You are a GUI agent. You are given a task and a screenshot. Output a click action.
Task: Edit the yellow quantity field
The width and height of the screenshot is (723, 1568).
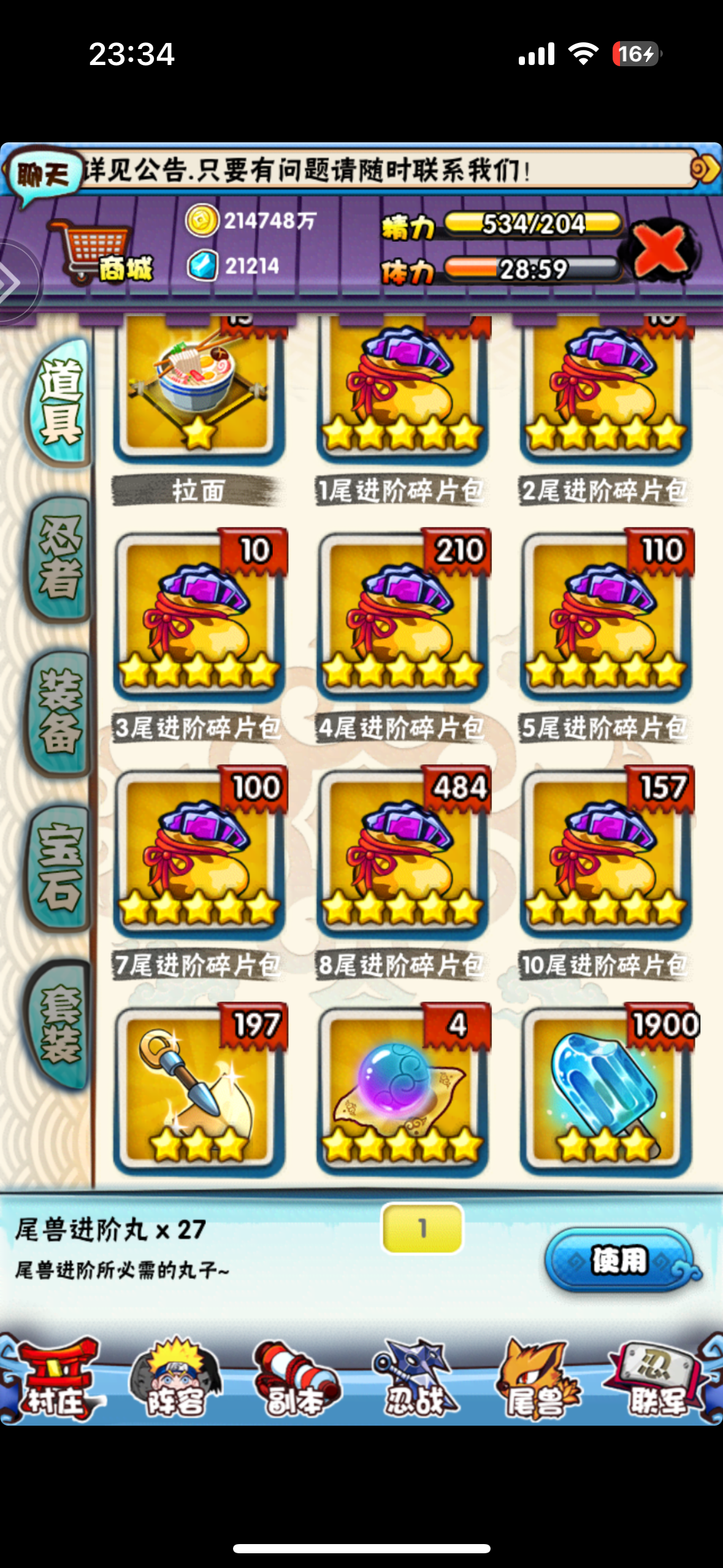point(422,1228)
